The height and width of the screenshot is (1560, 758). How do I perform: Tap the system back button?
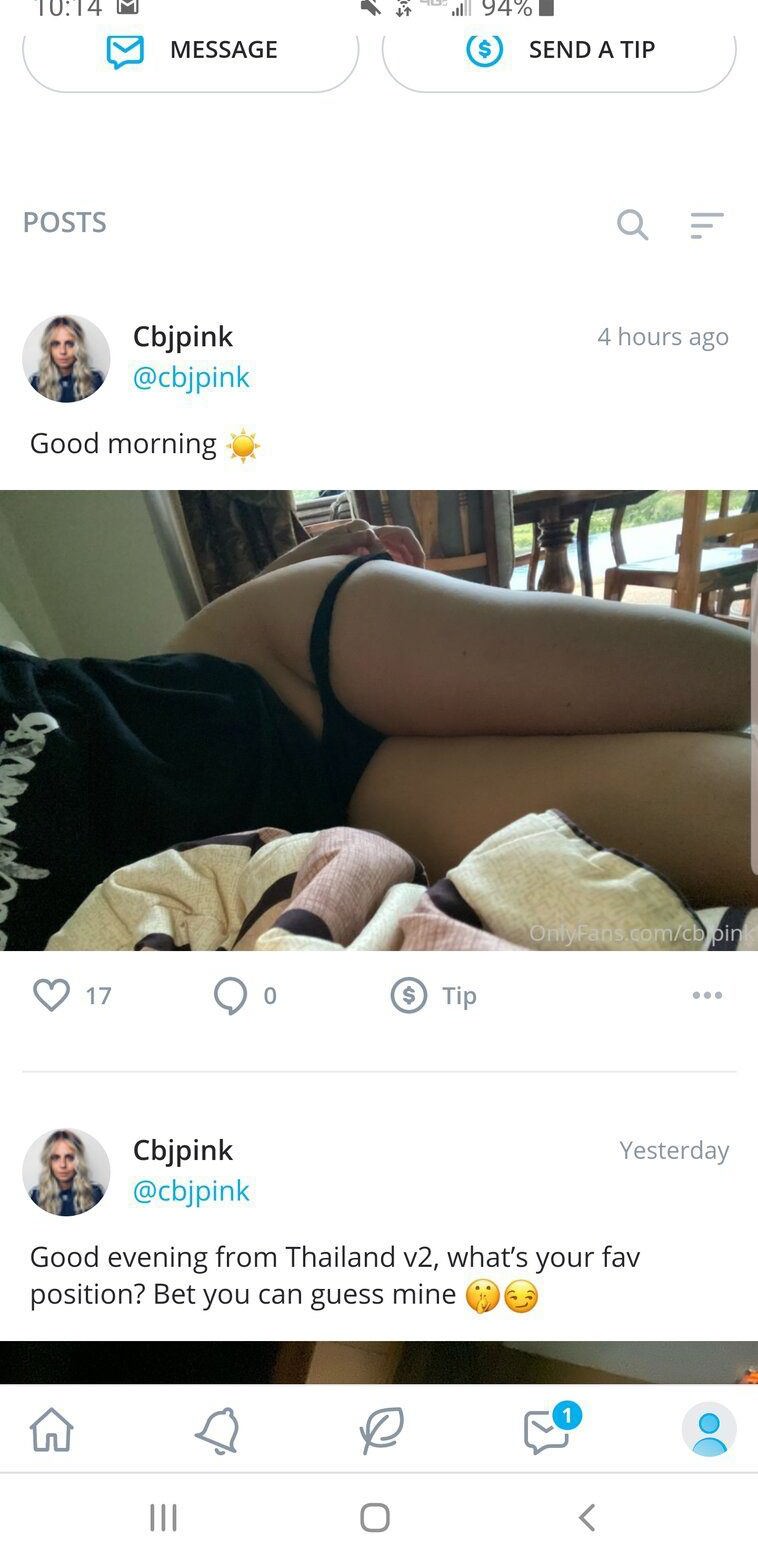[x=587, y=1517]
